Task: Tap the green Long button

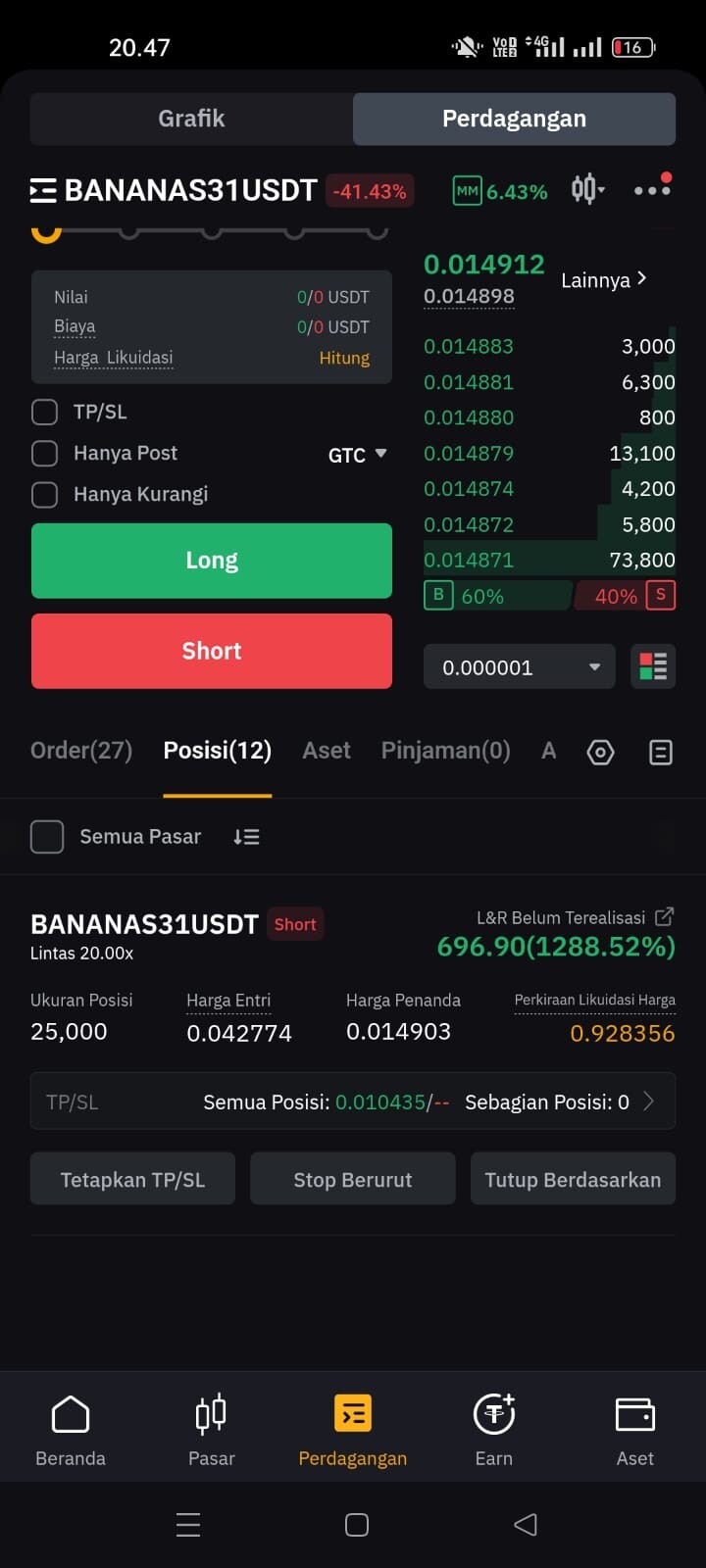Action: [212, 561]
